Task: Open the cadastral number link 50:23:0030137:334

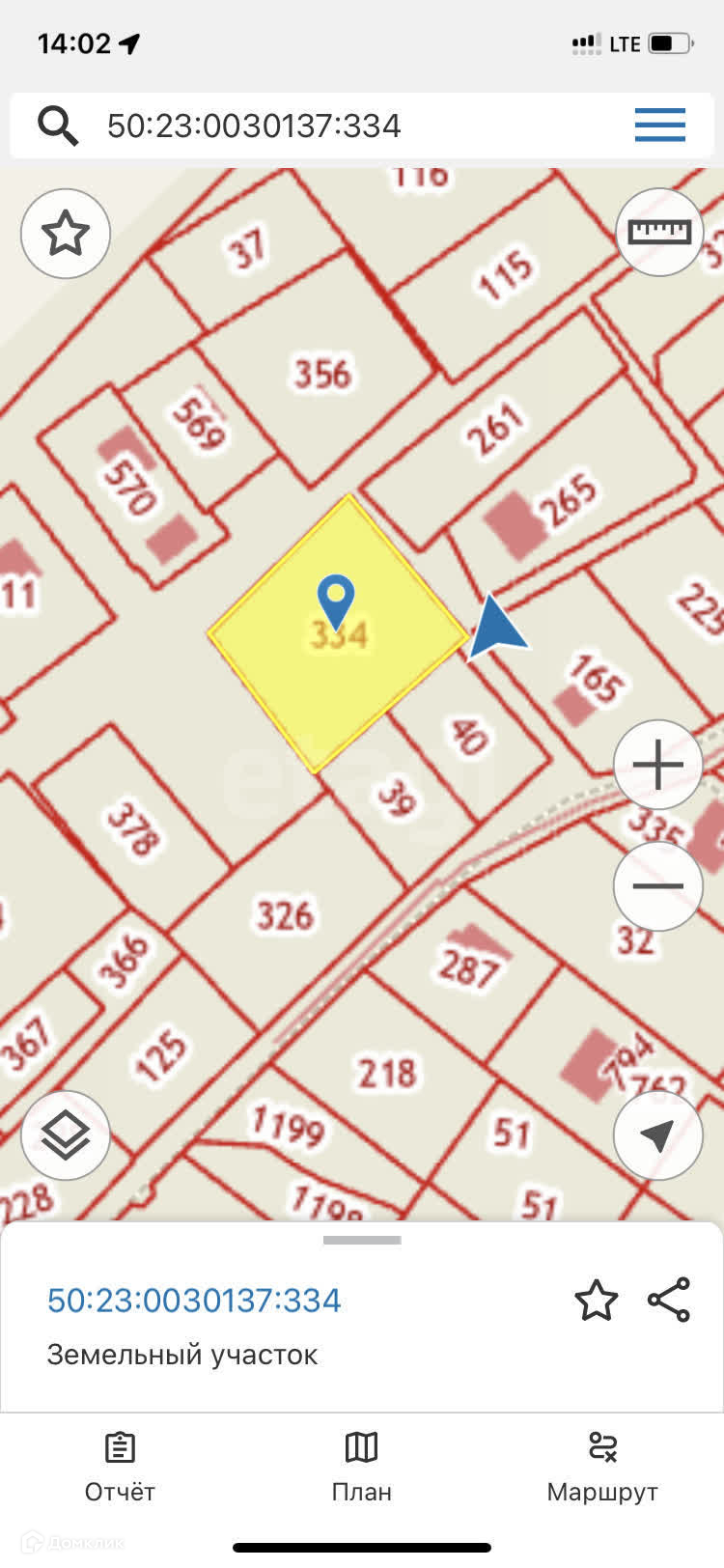Action: 194,1301
